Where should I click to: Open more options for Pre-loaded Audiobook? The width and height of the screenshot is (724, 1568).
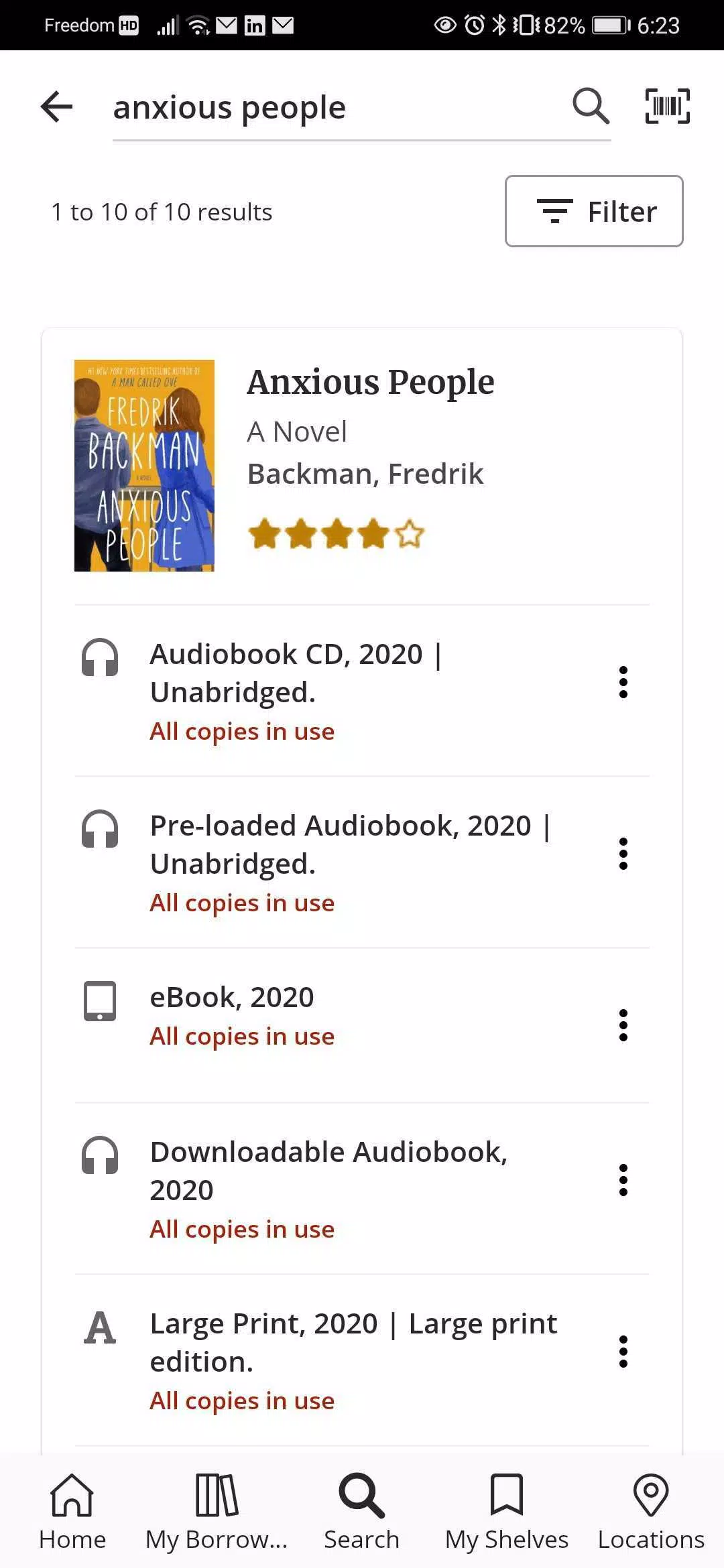coord(623,854)
